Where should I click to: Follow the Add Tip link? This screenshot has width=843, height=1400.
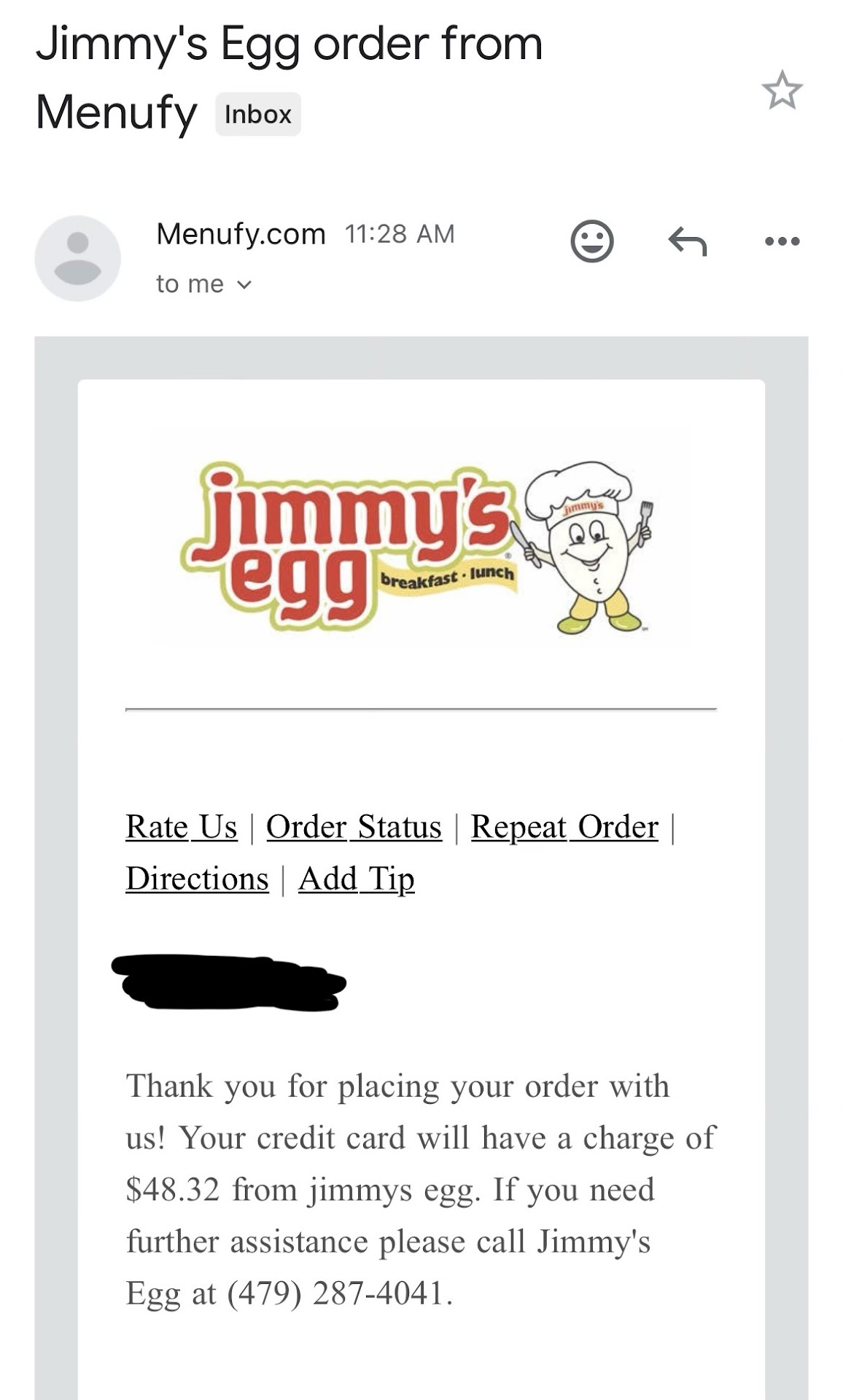[357, 879]
